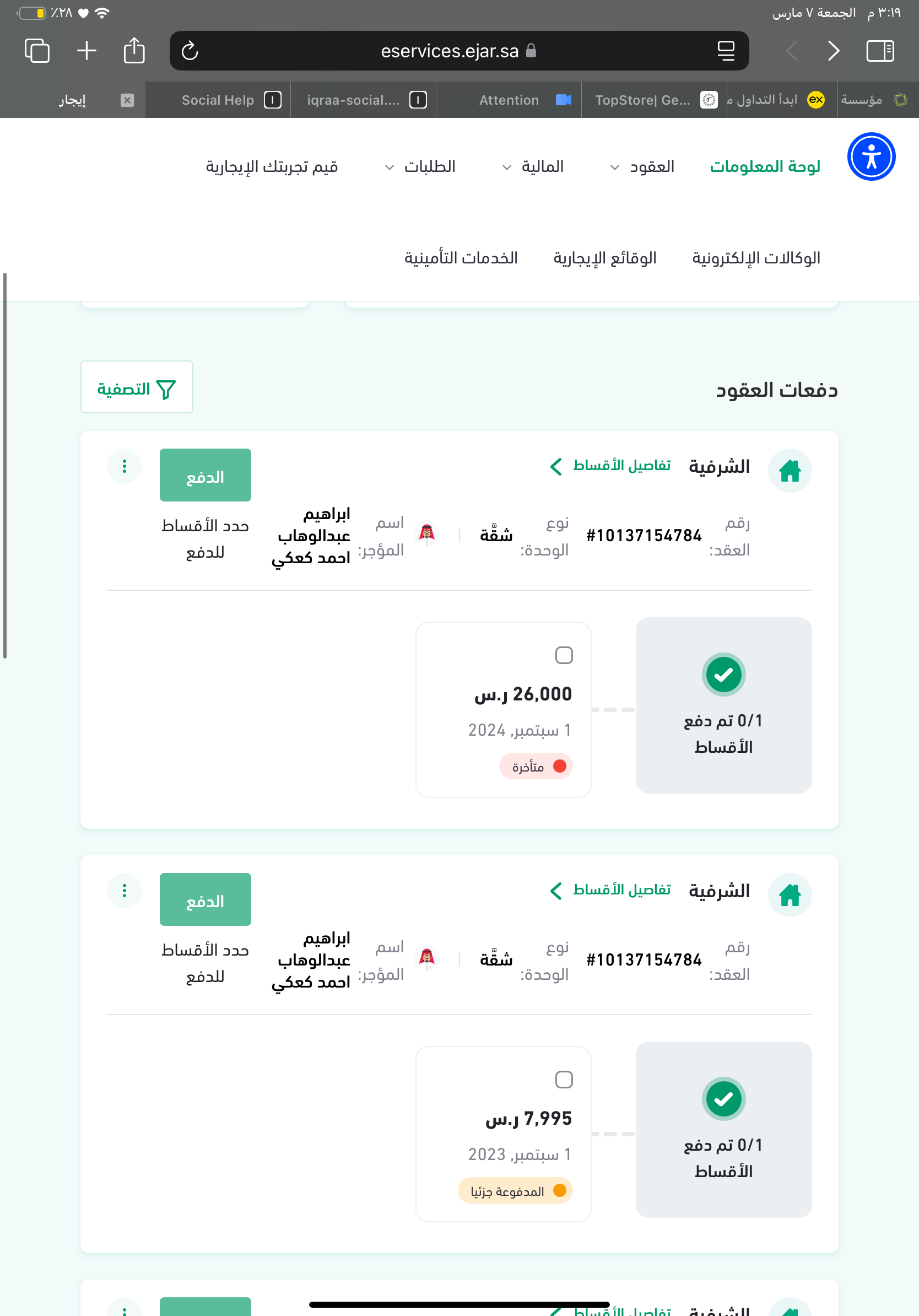Viewport: 919px width, 1316px height.
Task: Expand the المالية dropdown menu
Action: (533, 167)
